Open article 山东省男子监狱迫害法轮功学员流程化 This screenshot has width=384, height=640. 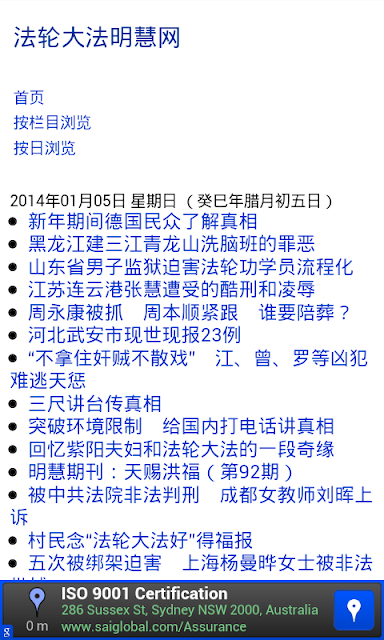pyautogui.click(x=191, y=267)
